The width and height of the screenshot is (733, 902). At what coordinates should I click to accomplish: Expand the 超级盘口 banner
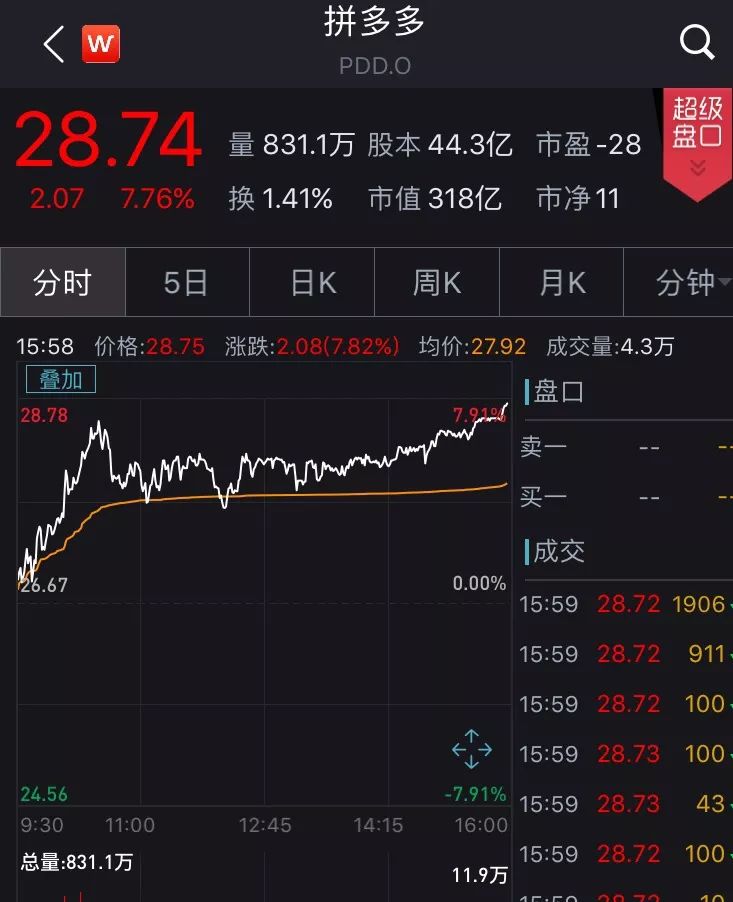tap(697, 138)
